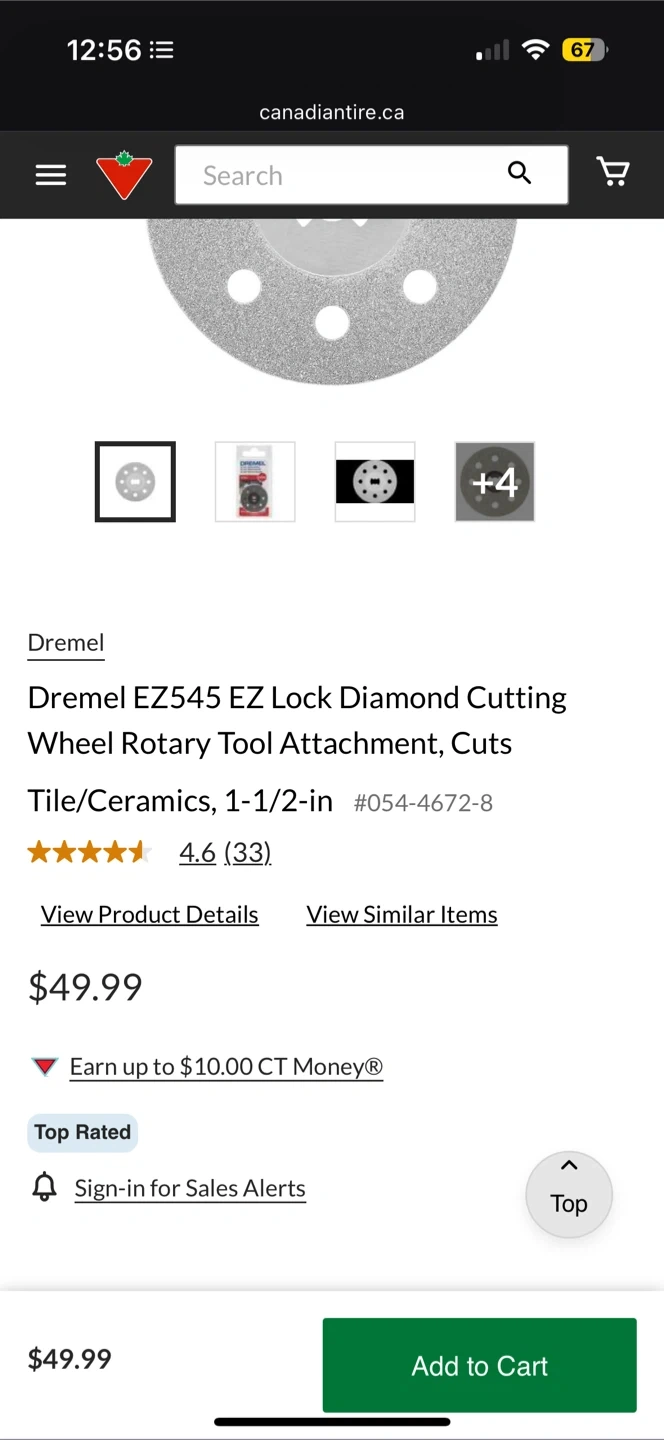View the third thumbnail with black background
The width and height of the screenshot is (664, 1440).
pos(375,482)
